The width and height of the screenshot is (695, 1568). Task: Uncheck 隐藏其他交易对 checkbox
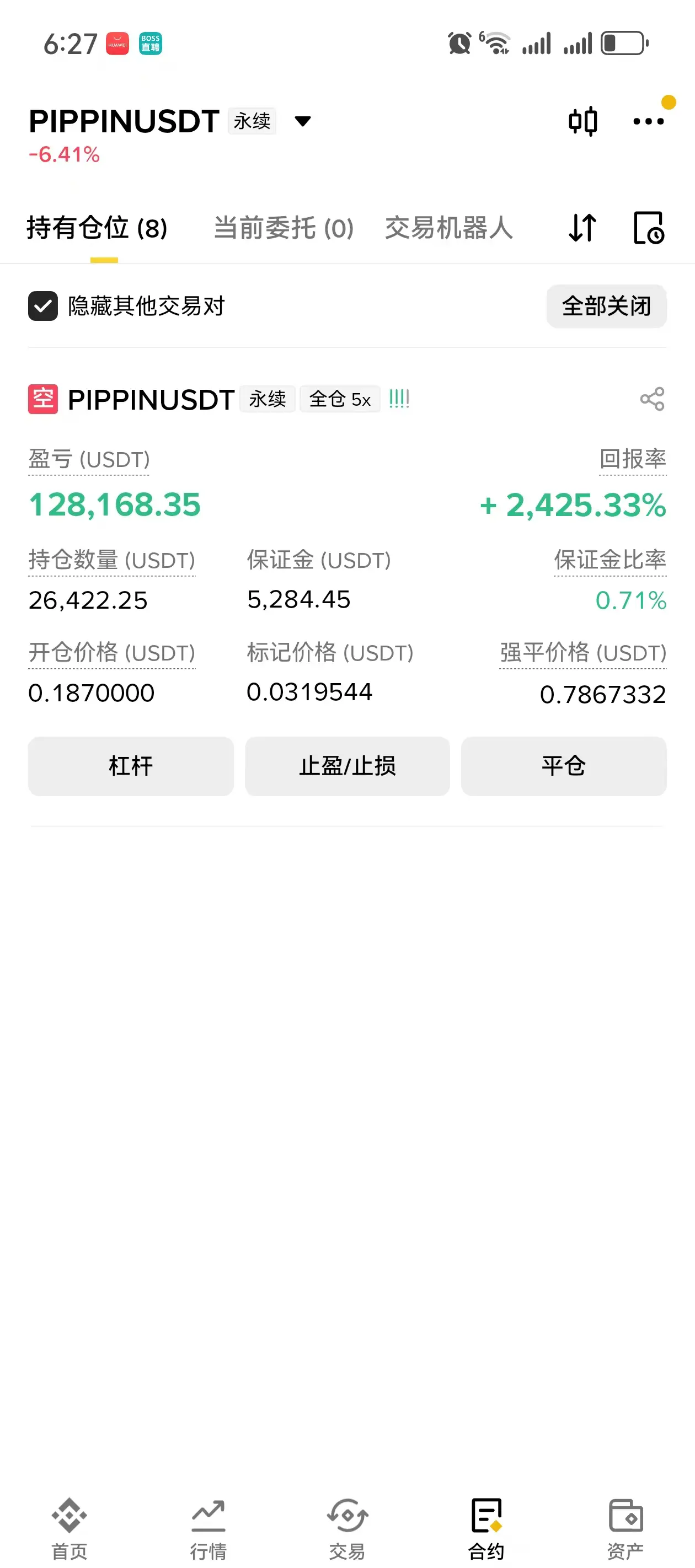(x=42, y=306)
